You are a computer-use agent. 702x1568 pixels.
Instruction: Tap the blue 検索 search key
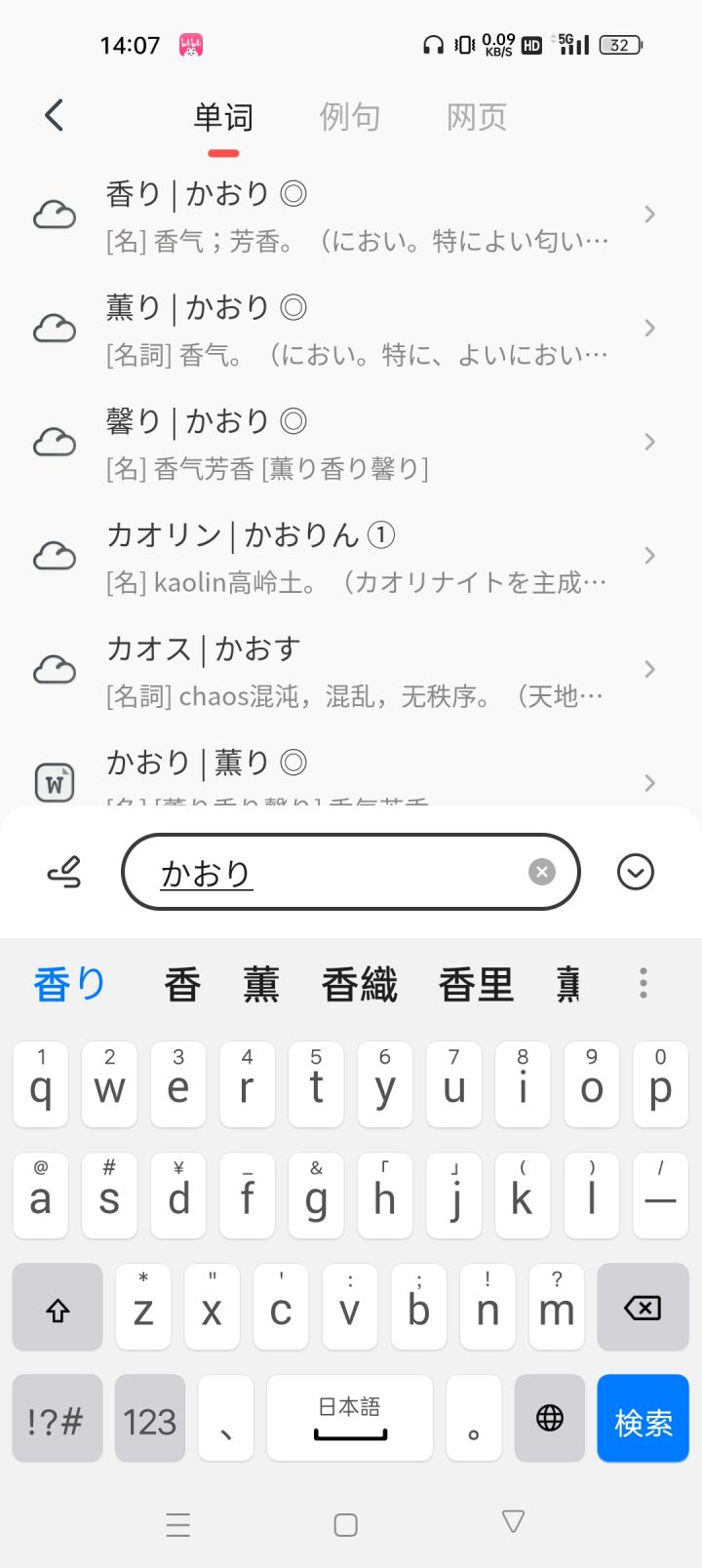(643, 1419)
